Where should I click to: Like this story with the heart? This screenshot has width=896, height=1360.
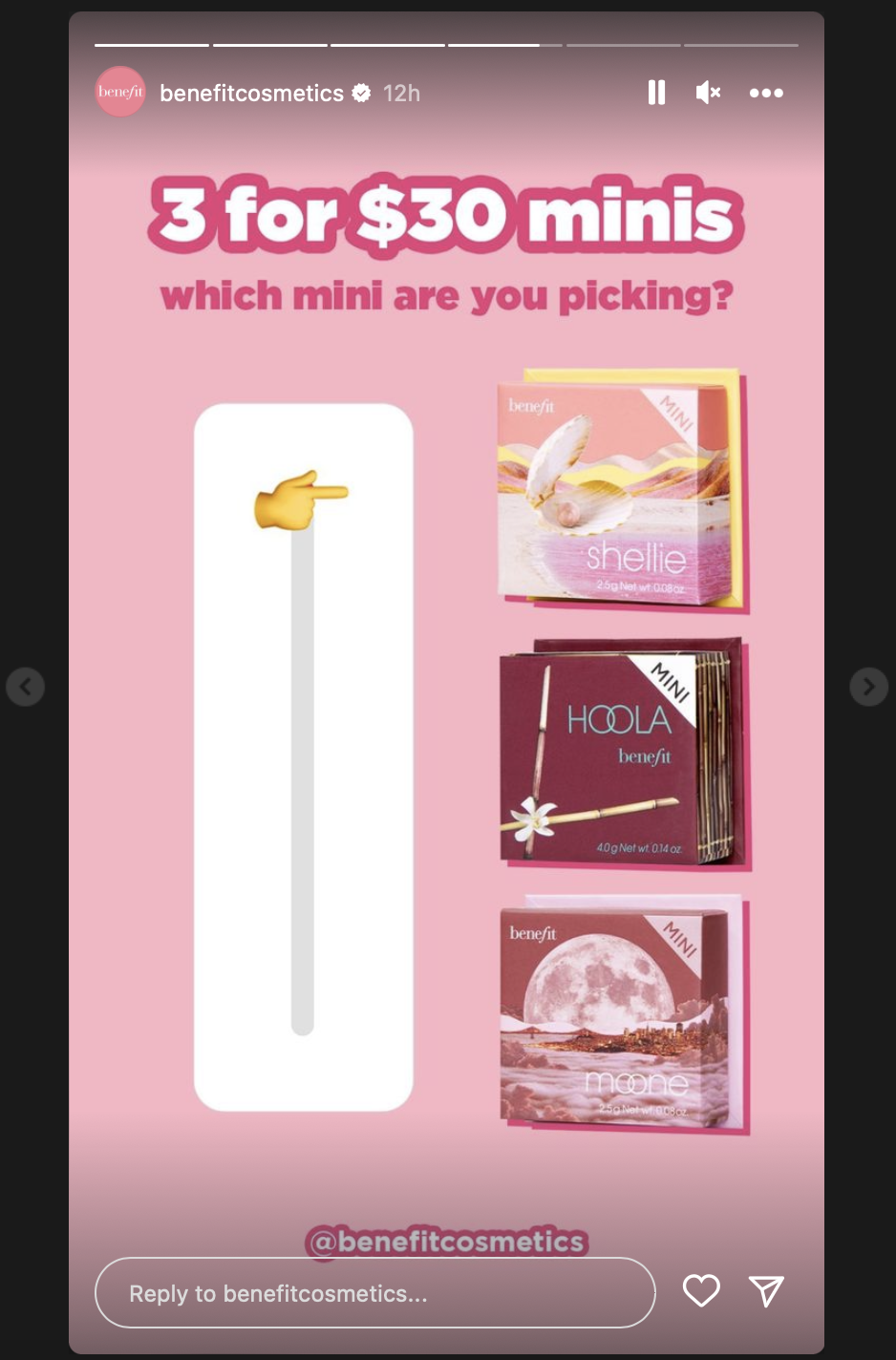click(x=701, y=1291)
